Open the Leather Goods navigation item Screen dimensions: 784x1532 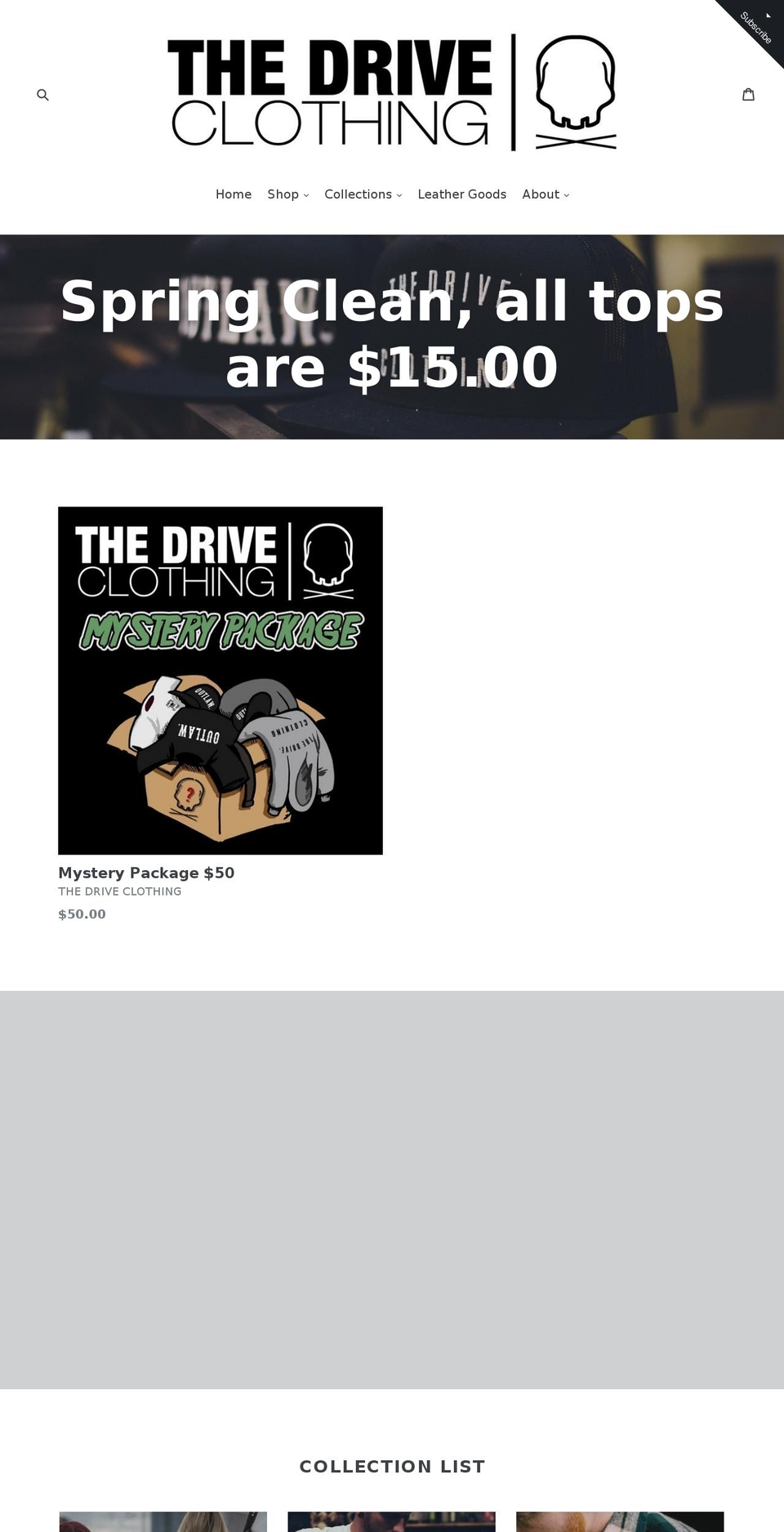(x=462, y=194)
